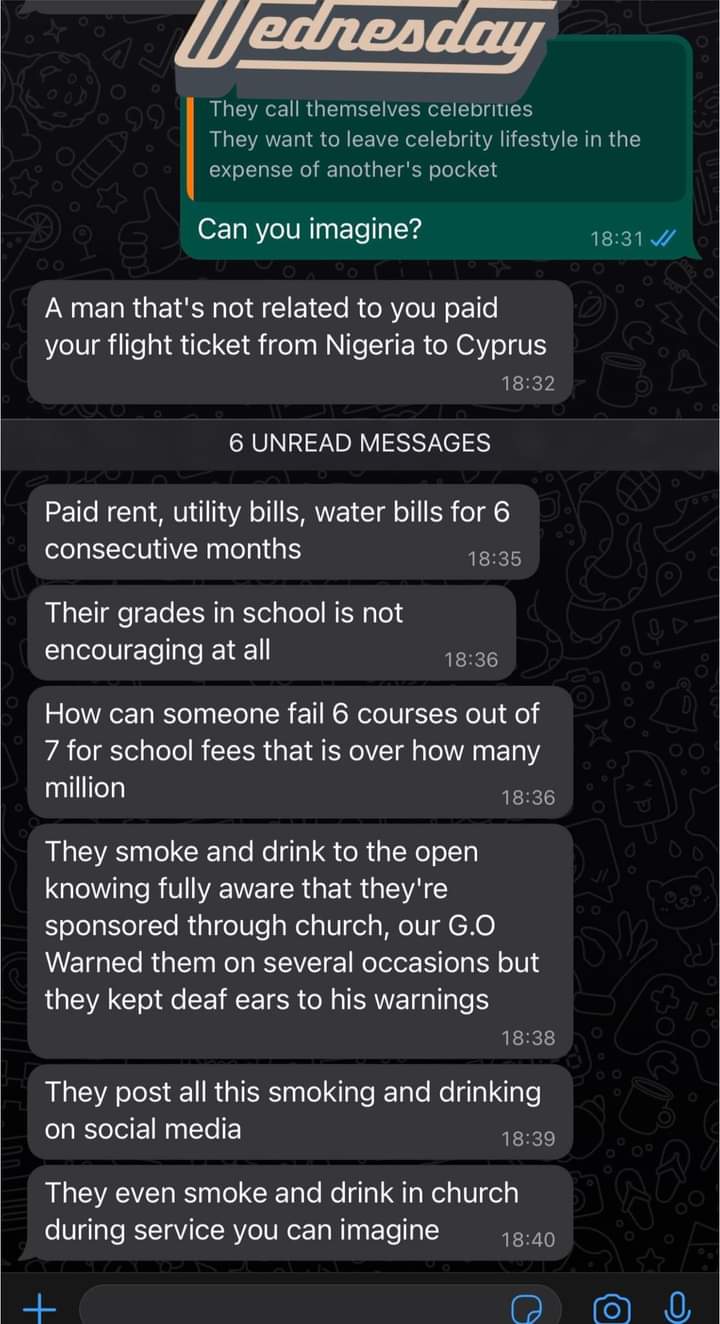Tap the voice message microphone
Image resolution: width=720 pixels, height=1324 pixels.
pos(677,1305)
